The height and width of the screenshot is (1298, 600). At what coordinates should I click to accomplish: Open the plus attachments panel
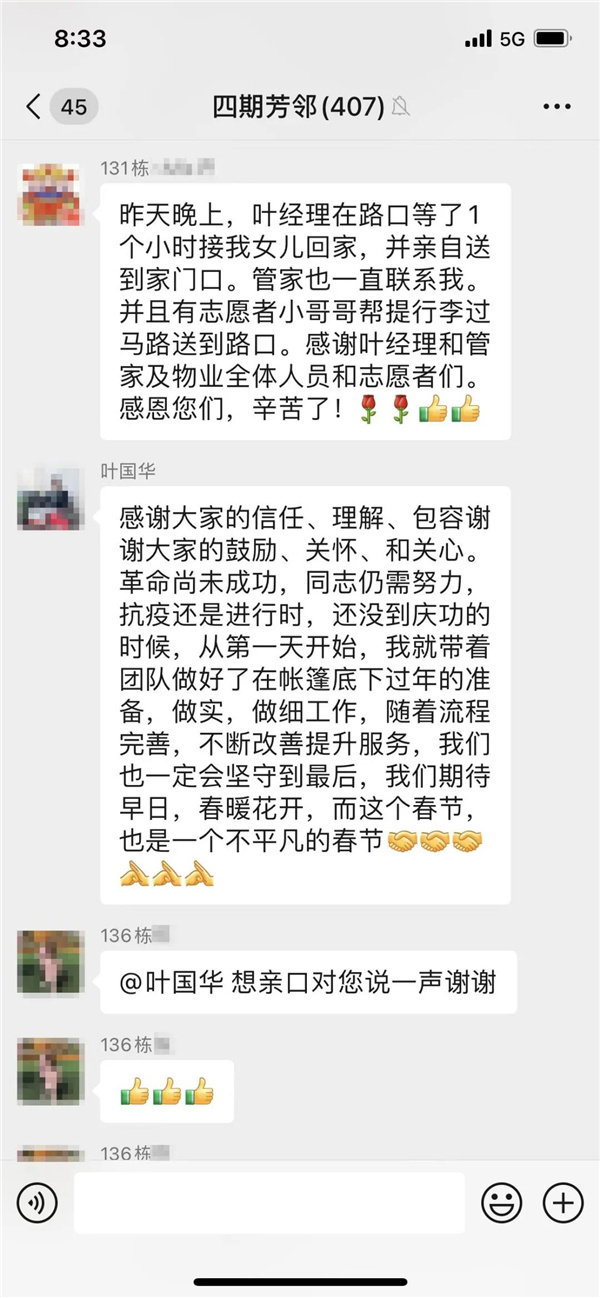point(563,1203)
